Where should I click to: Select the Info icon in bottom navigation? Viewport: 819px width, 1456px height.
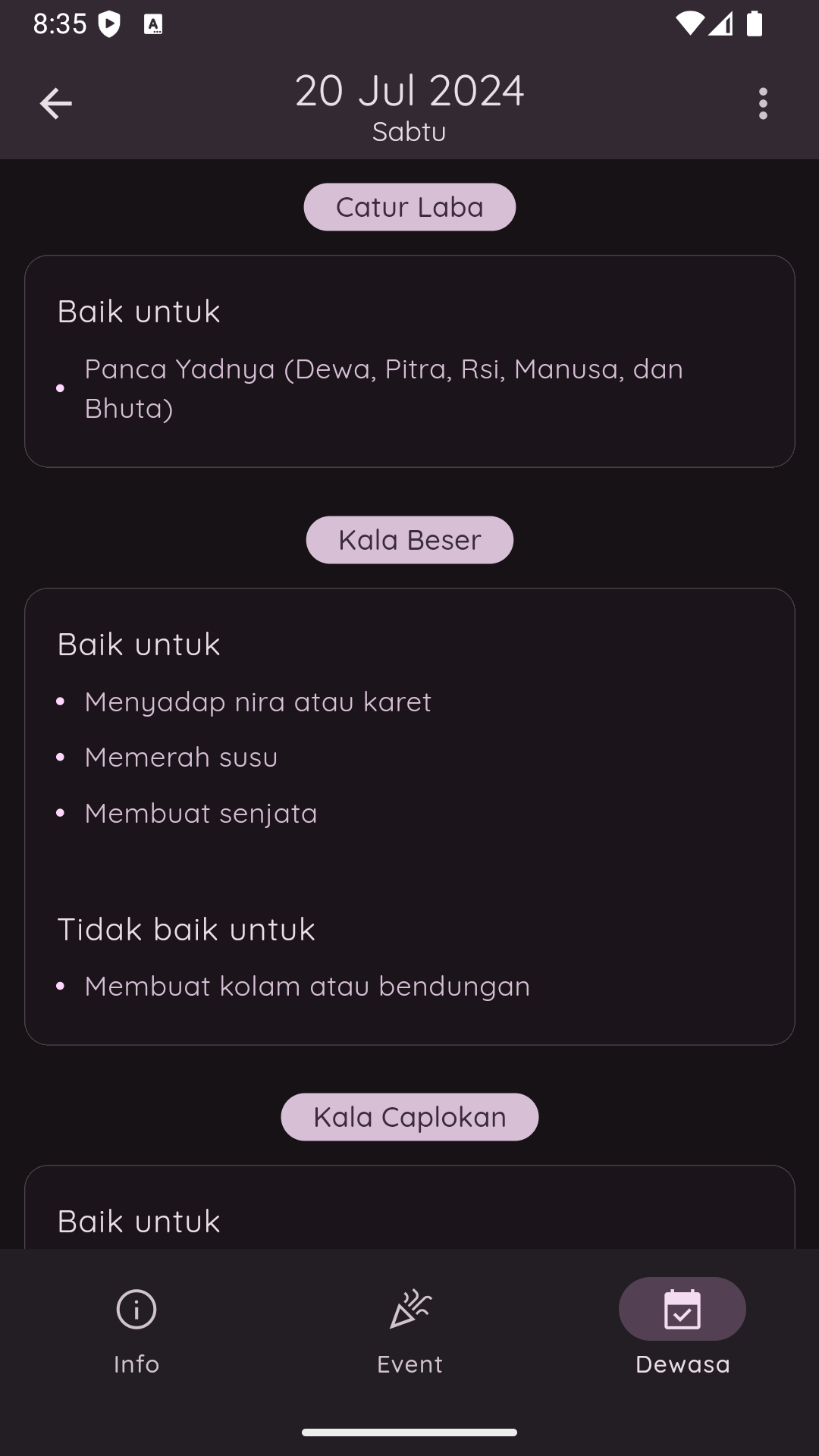pos(136,1310)
